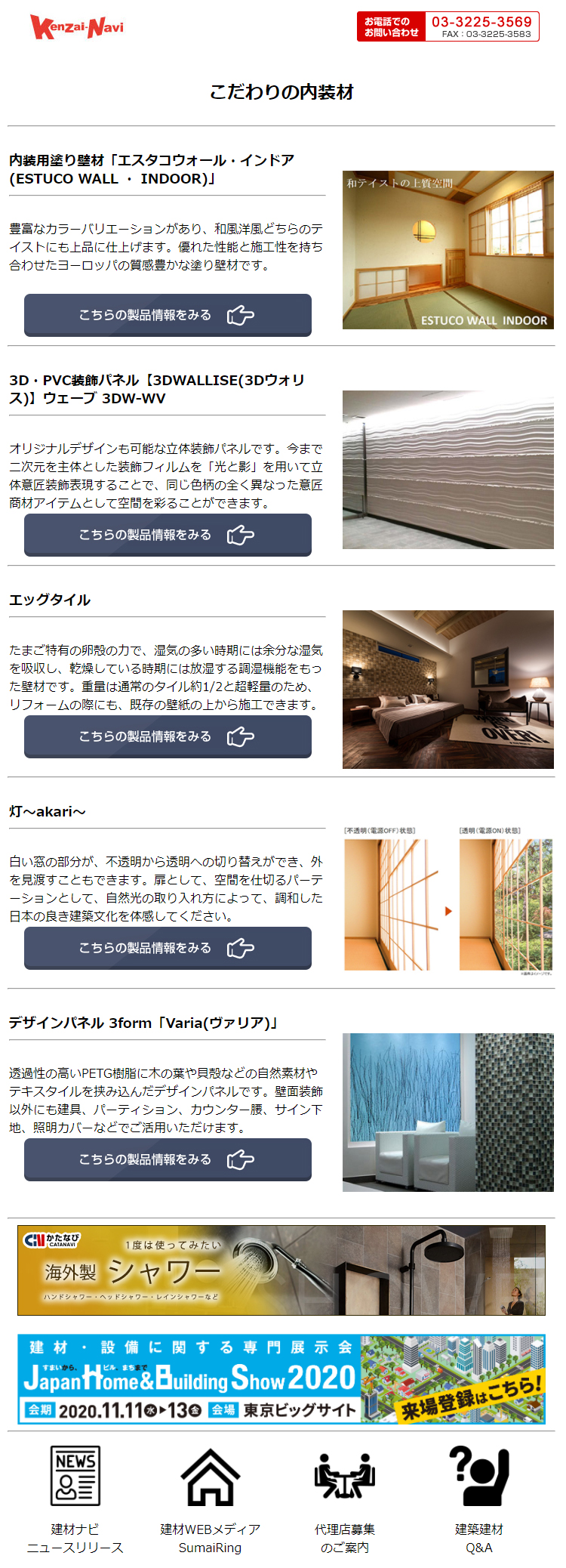The image size is (566, 1568).
Task: Call the phone inquiry number 03-3225-3569
Action: [448, 26]
